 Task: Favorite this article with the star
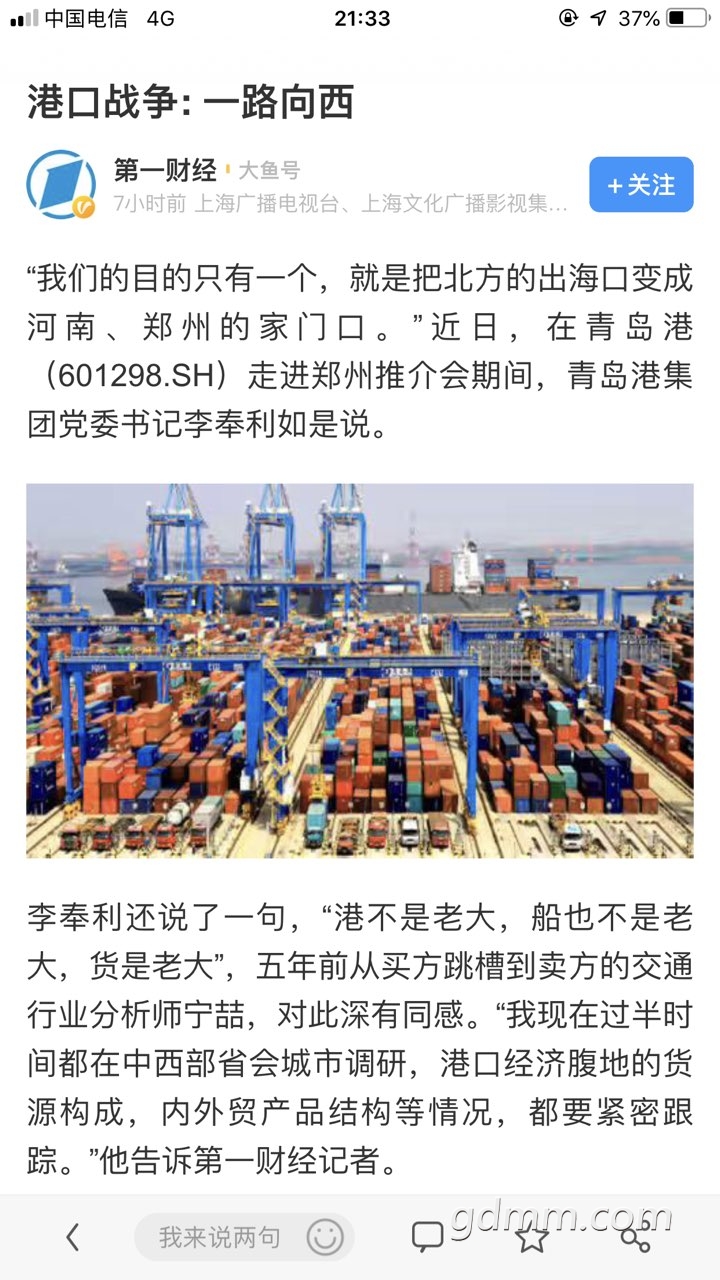tap(532, 1238)
